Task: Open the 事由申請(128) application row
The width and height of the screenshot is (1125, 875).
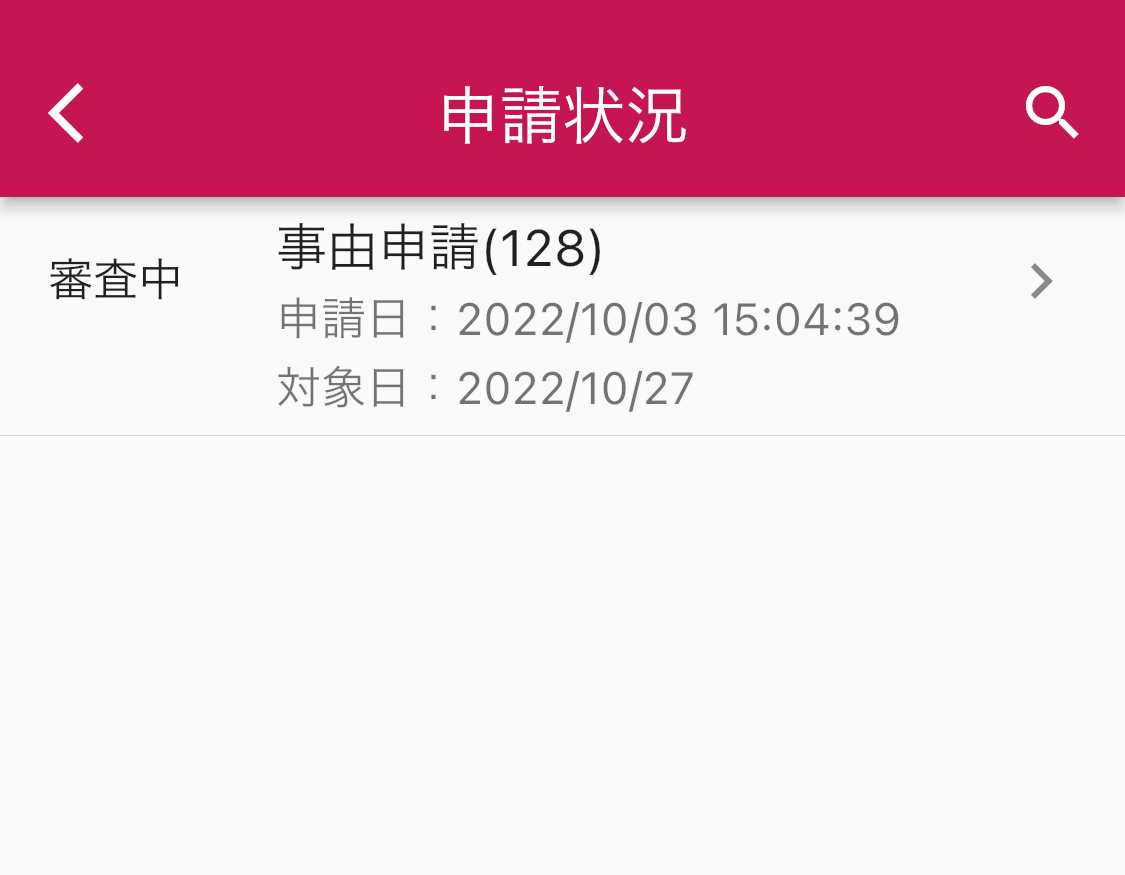Action: [560, 317]
